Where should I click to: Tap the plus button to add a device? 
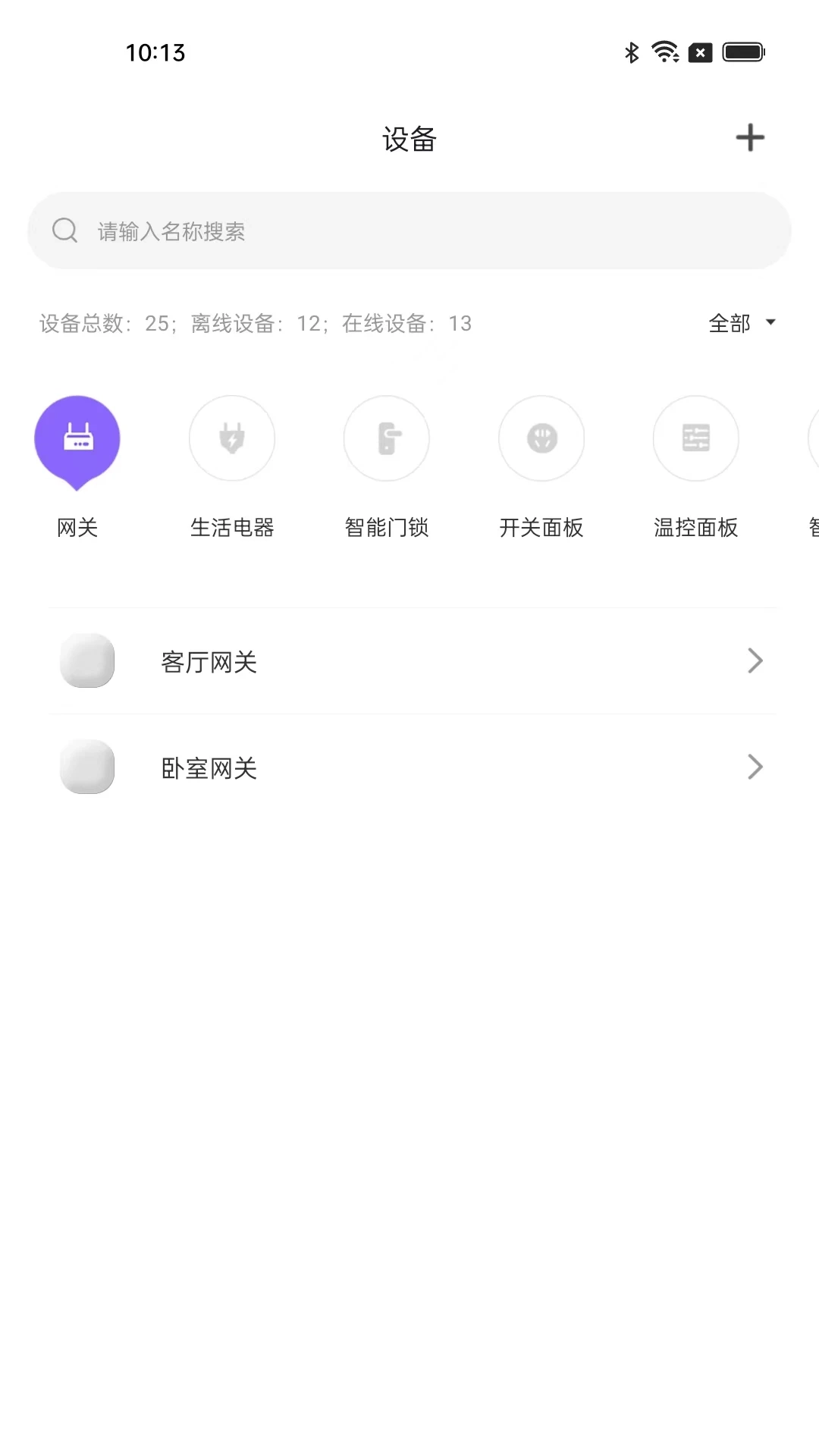749,137
